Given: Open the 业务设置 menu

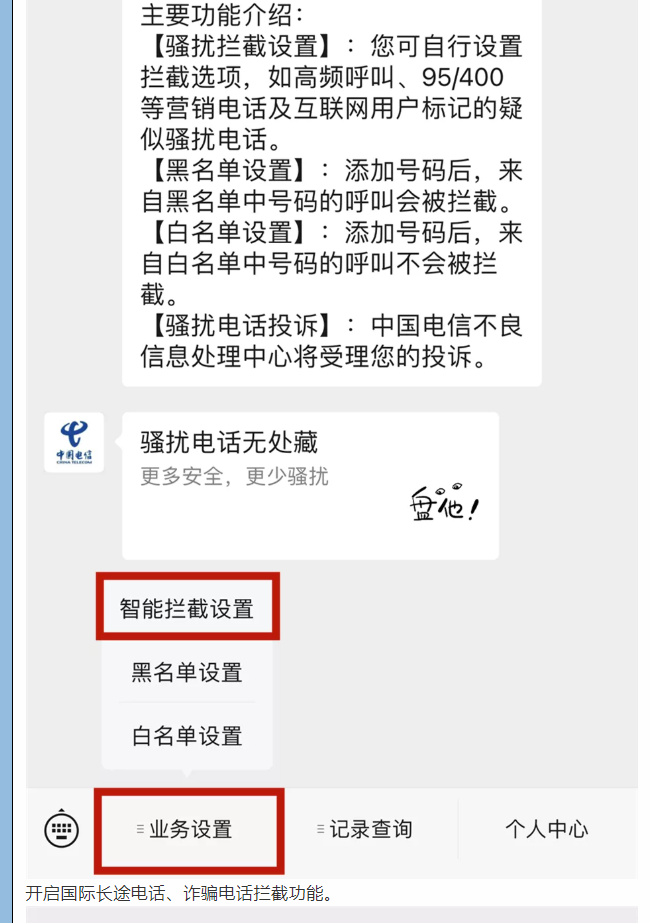Looking at the screenshot, I should point(188,829).
